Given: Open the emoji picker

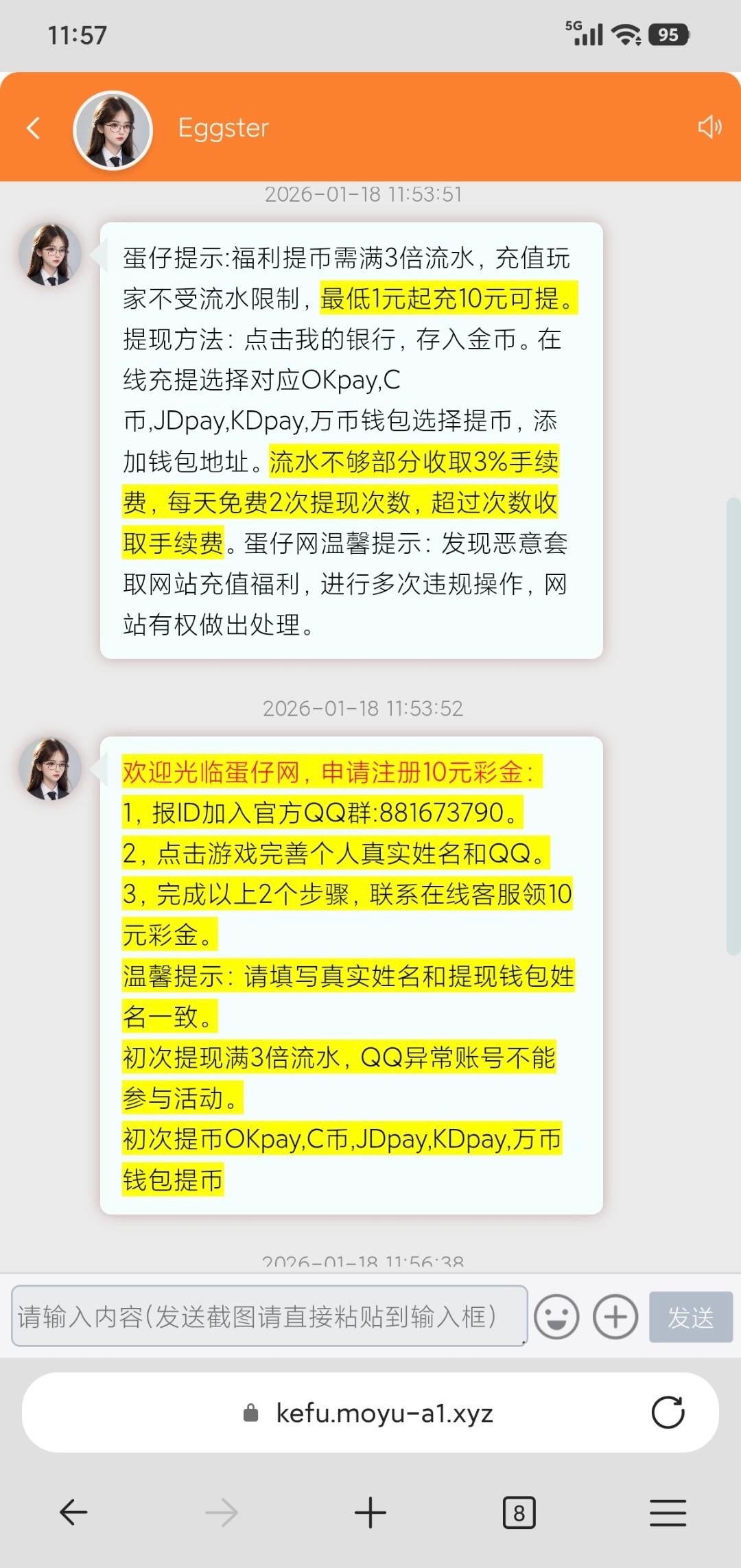Looking at the screenshot, I should 556,1317.
